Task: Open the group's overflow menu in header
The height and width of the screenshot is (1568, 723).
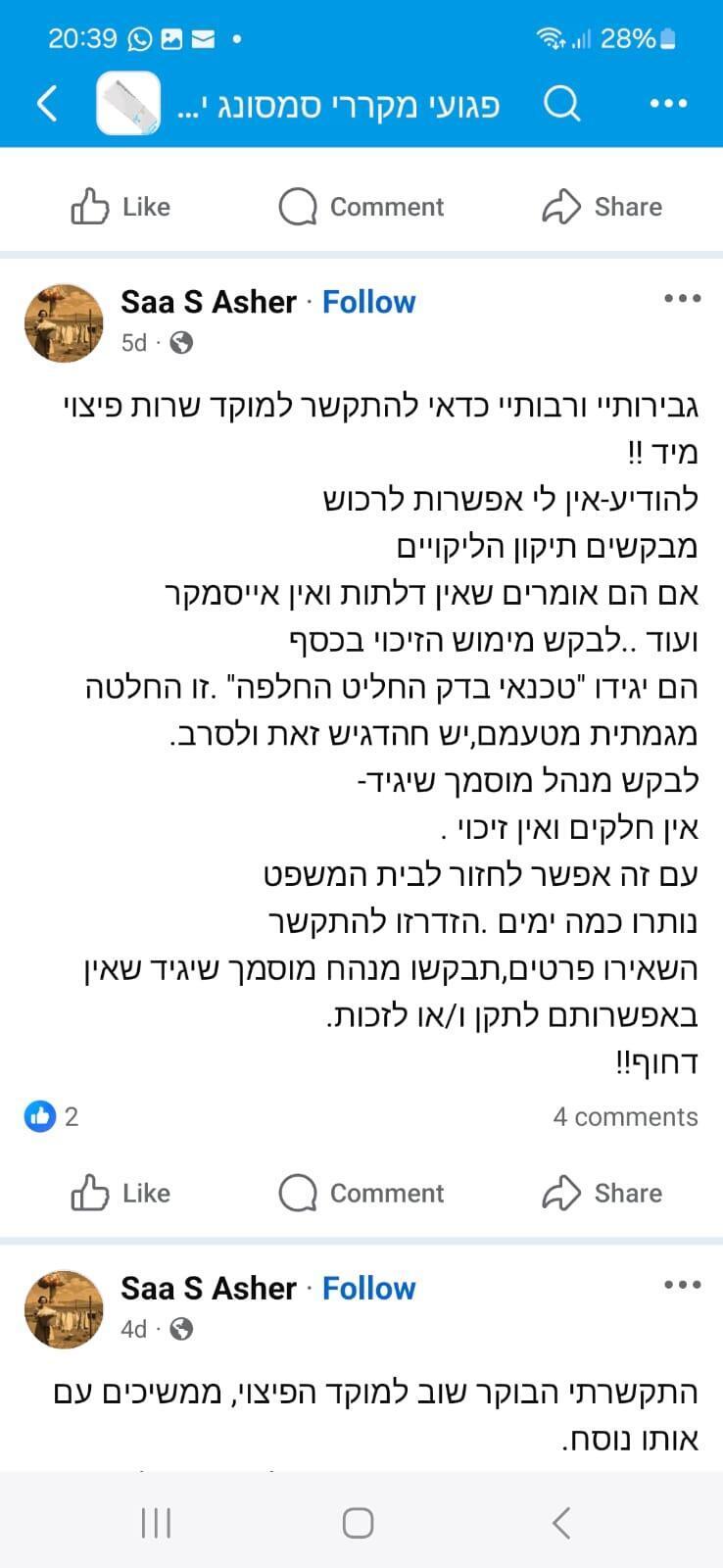Action: point(668,103)
